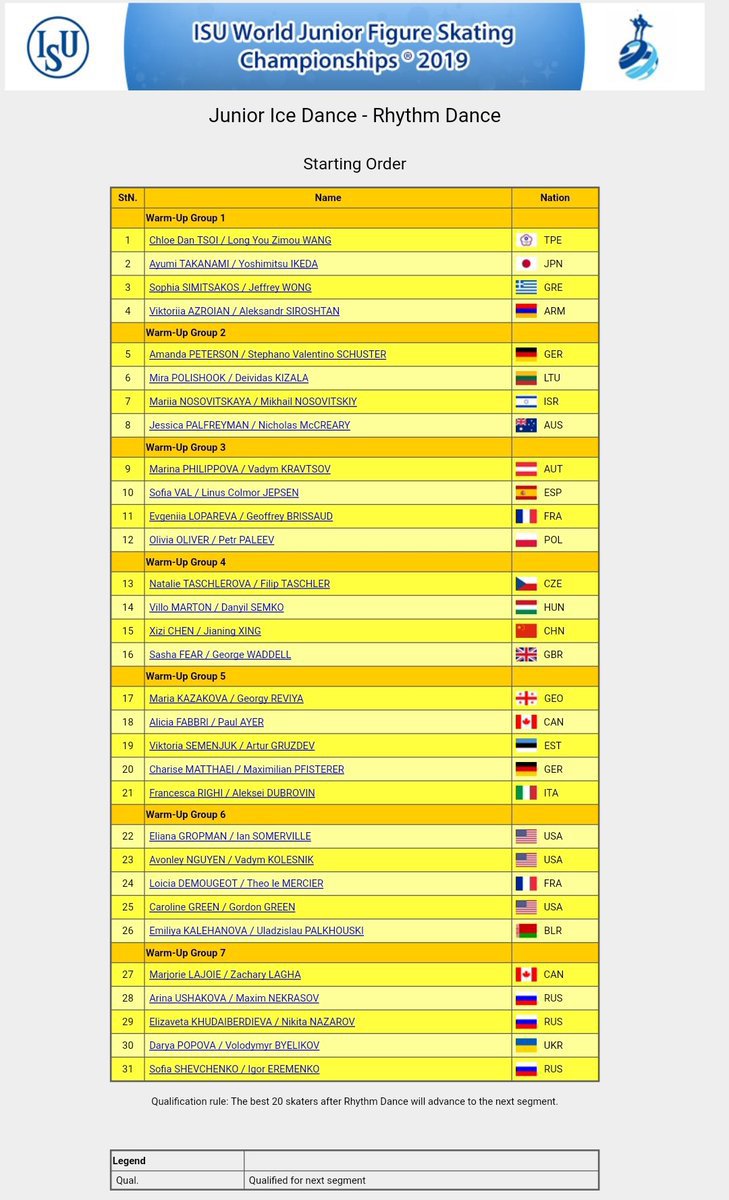
Task: Tap Evgeniia LOPAREVA / Geoffrey BRISSAUD link
Action: tap(241, 516)
